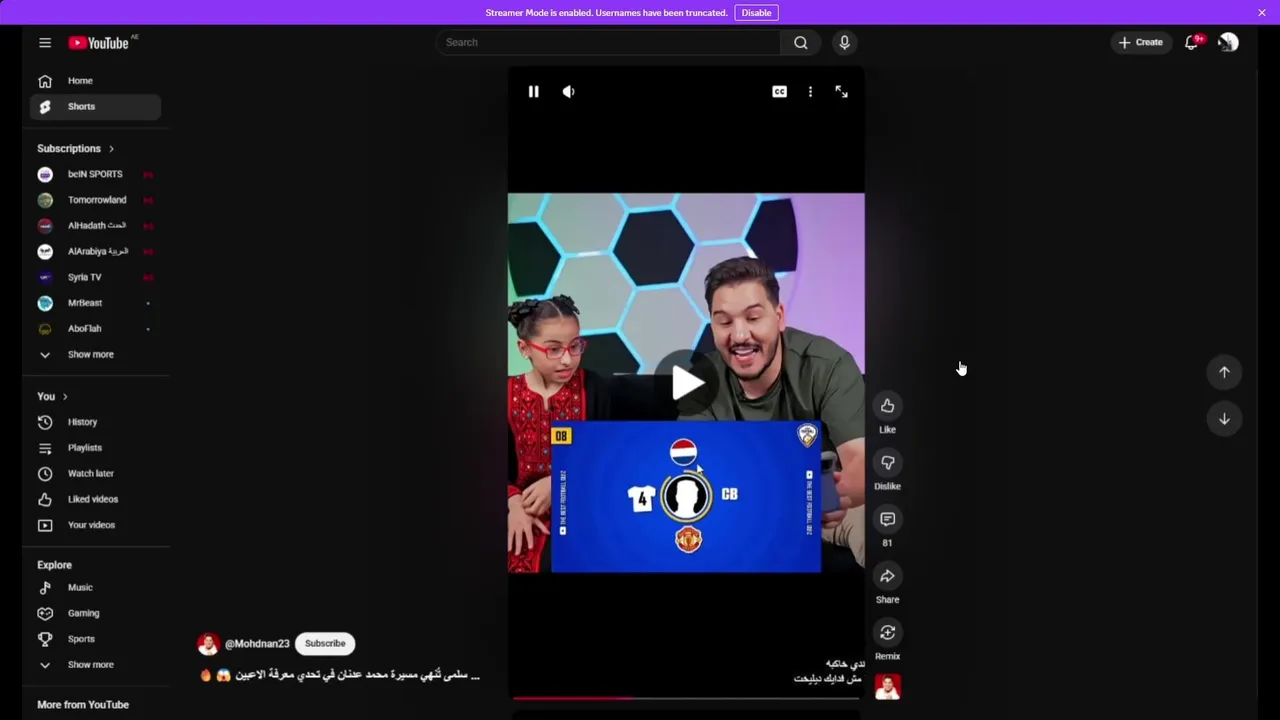Viewport: 1280px width, 720px height.
Task: Search with your voice using the microphone
Action: click(844, 43)
